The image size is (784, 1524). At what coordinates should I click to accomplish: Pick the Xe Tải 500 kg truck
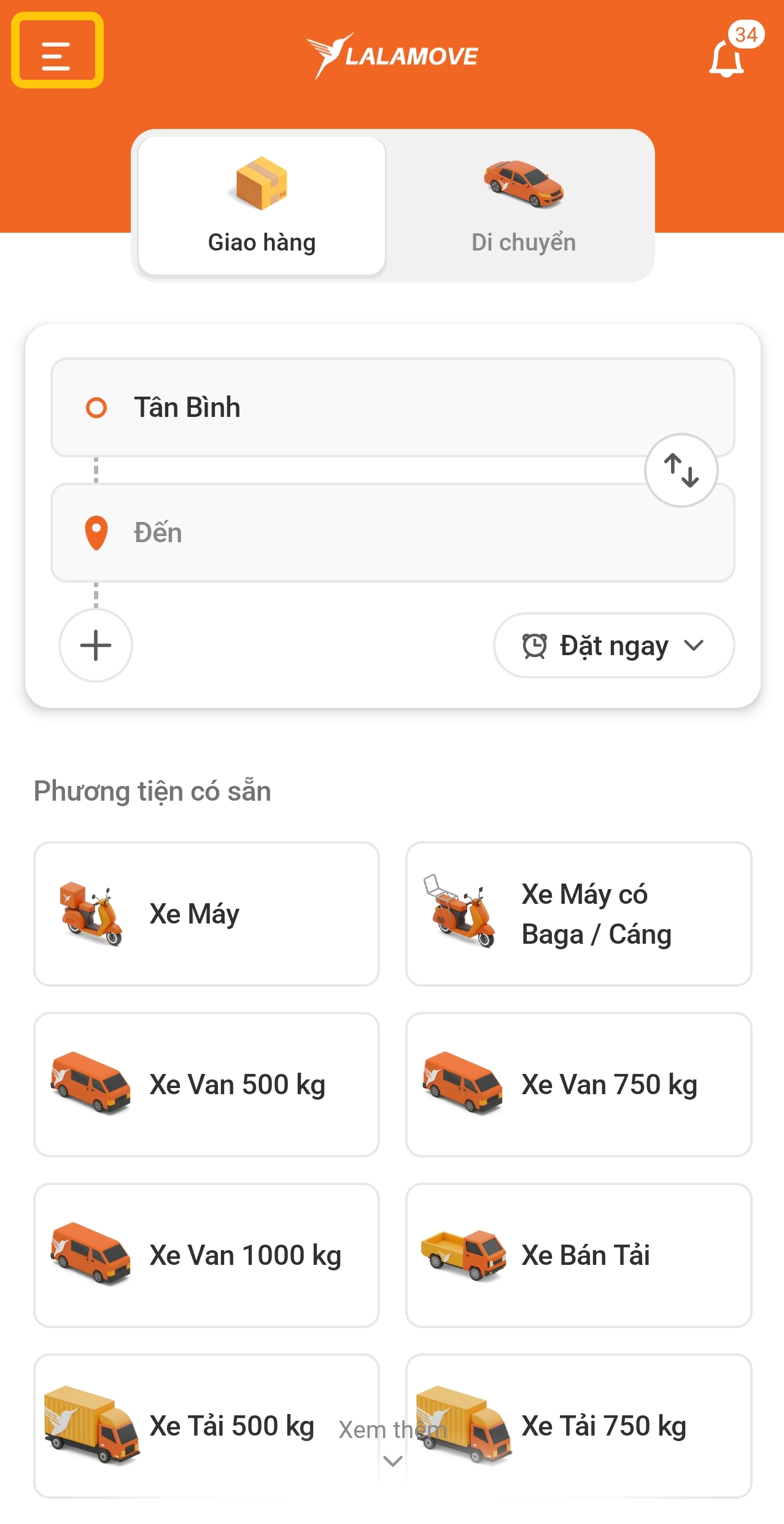pyautogui.click(x=206, y=1426)
